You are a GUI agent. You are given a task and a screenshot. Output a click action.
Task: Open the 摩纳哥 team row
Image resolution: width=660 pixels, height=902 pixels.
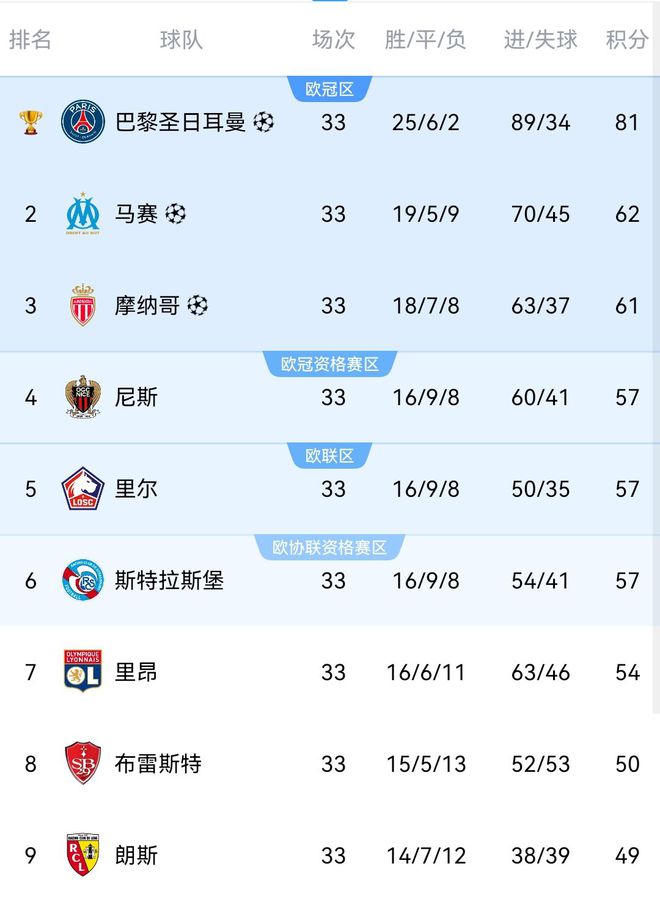coord(147,306)
